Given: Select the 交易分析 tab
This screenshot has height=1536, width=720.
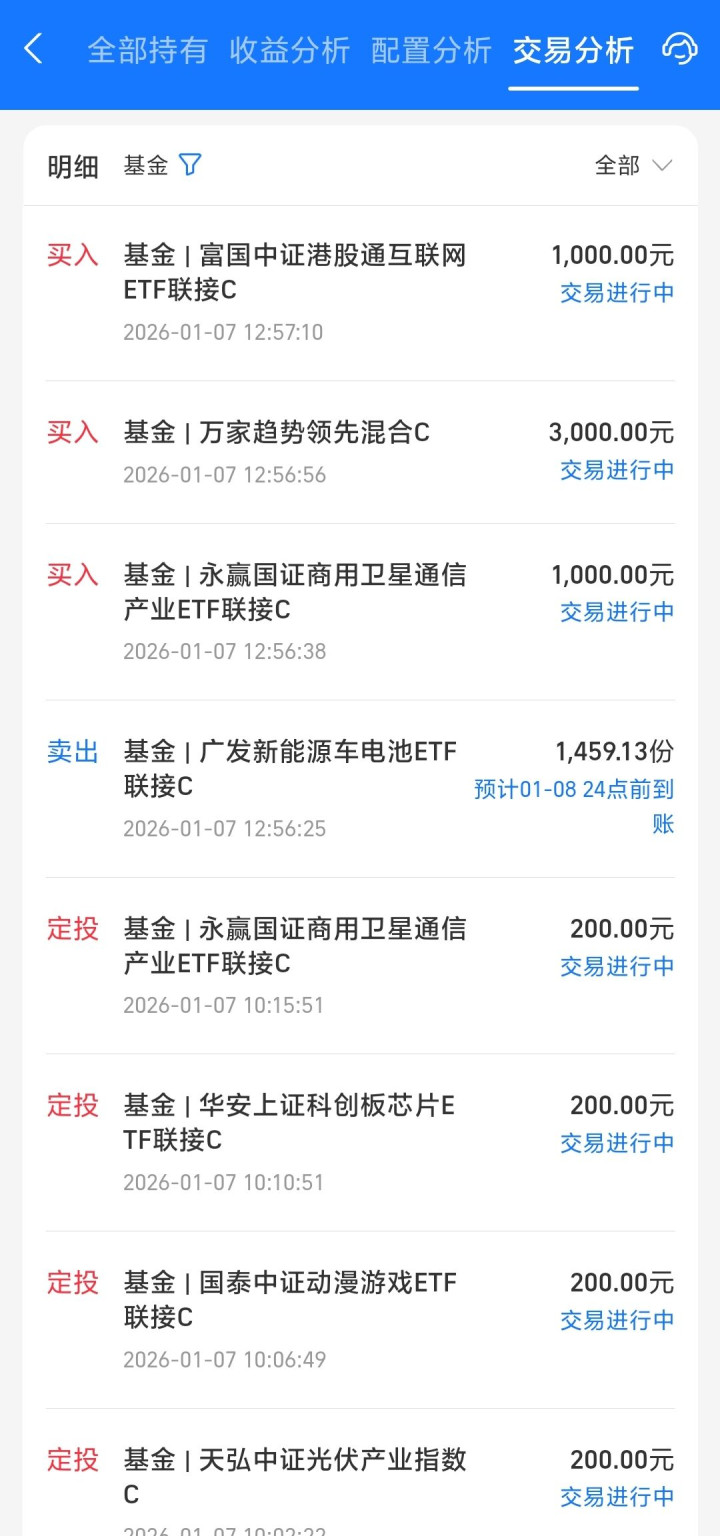Looking at the screenshot, I should coord(573,50).
